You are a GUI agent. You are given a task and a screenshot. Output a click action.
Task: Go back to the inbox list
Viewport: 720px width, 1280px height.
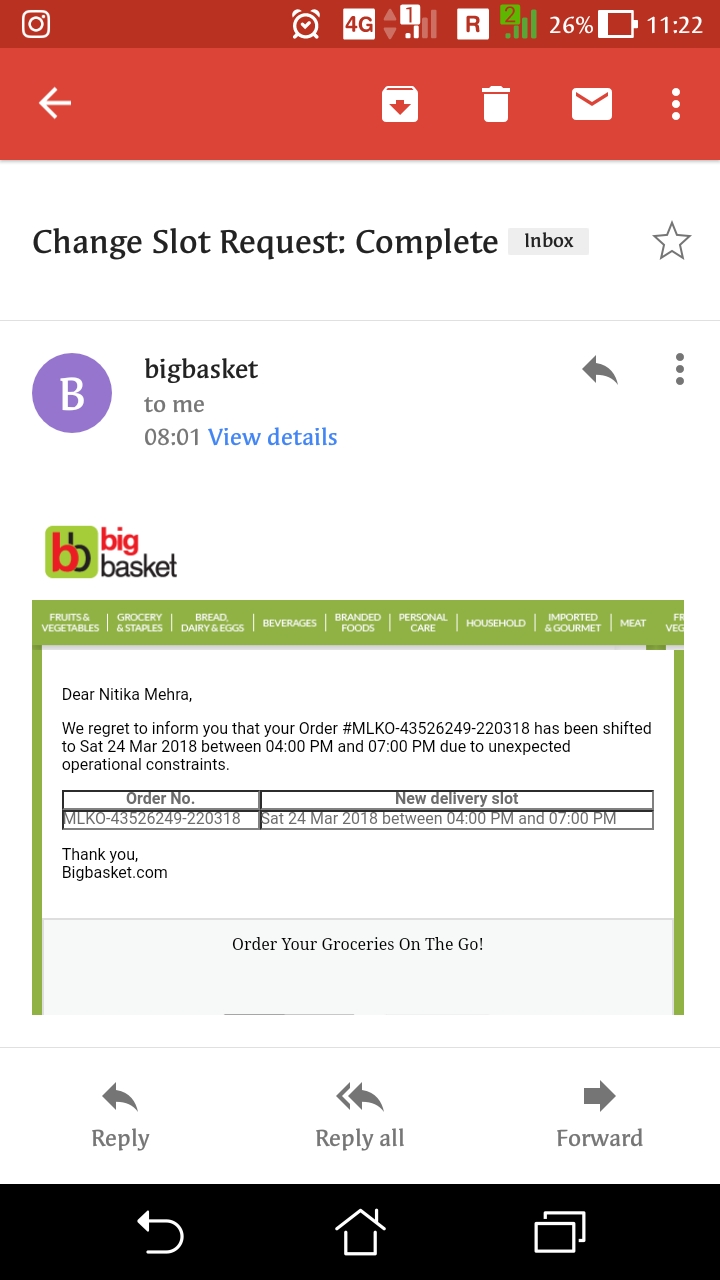click(55, 103)
